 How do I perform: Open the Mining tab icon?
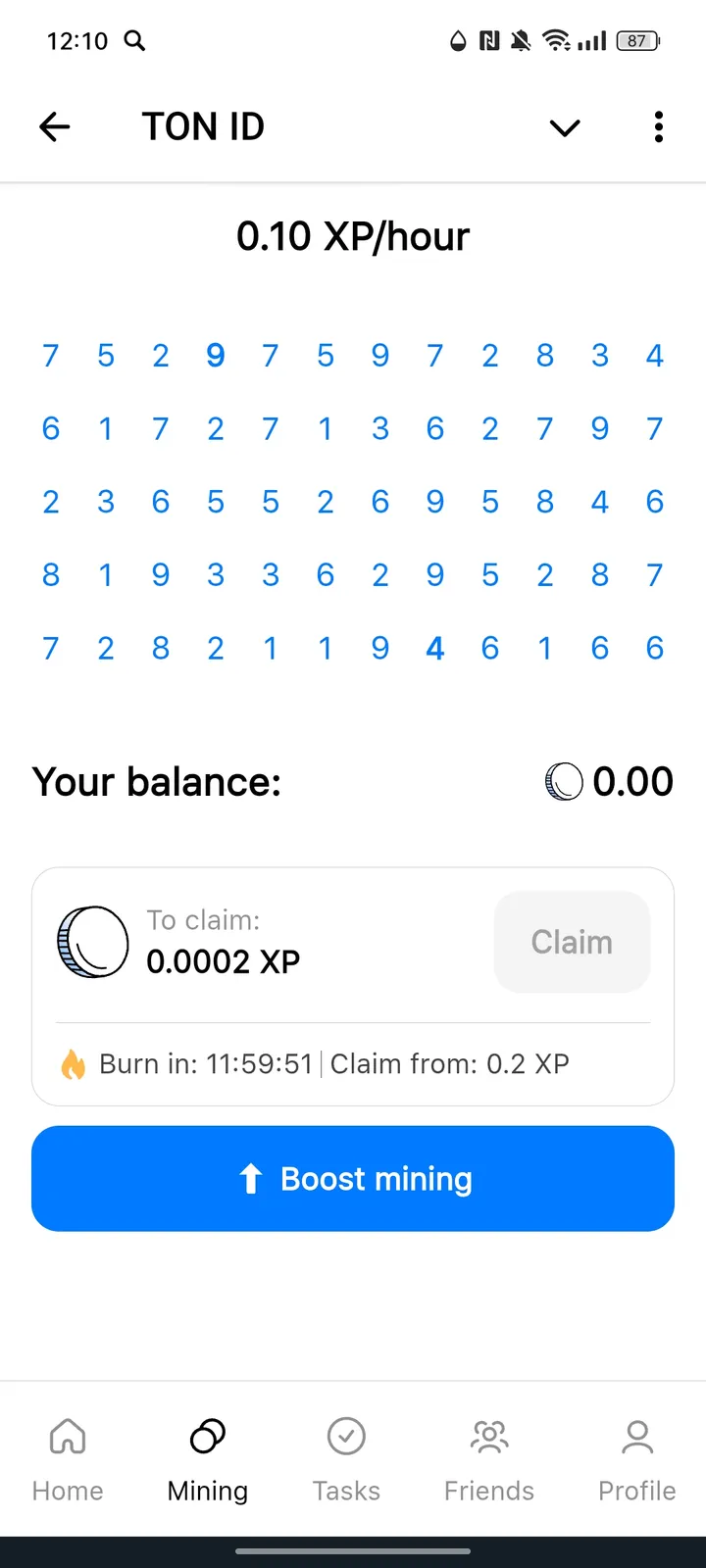[206, 1437]
